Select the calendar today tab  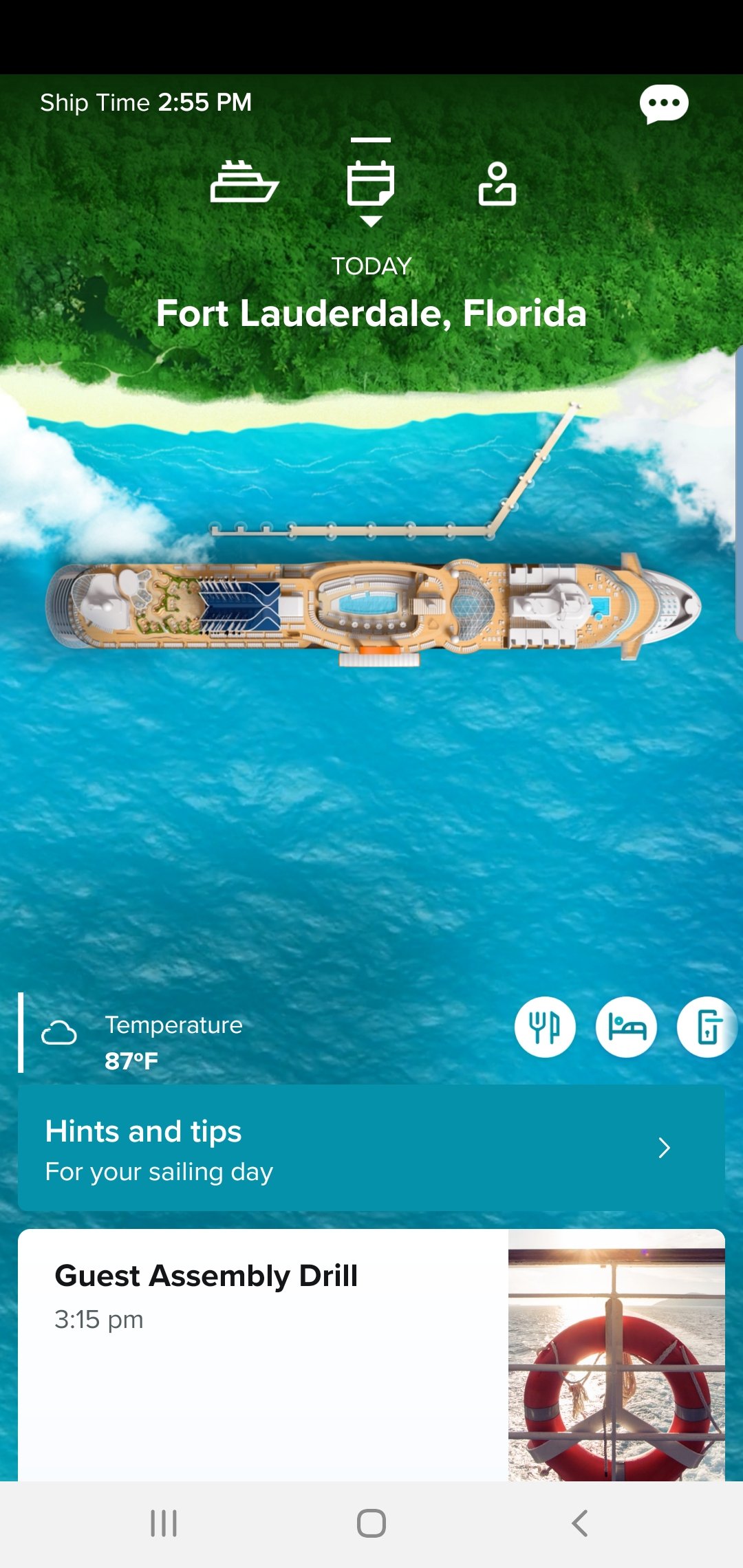point(371,184)
